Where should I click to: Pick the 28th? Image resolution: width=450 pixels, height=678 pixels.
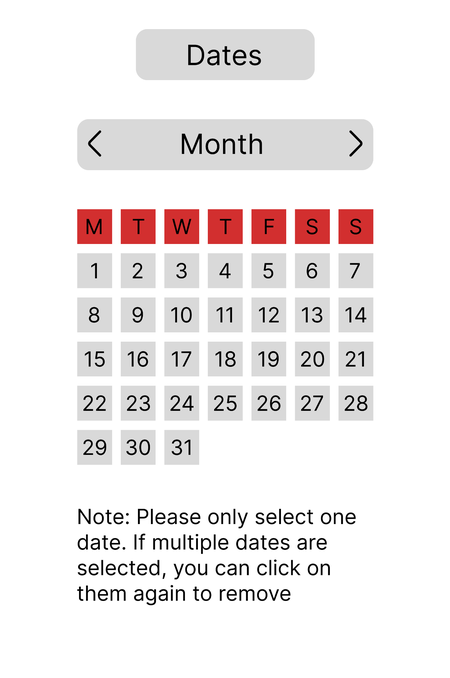pyautogui.click(x=356, y=403)
